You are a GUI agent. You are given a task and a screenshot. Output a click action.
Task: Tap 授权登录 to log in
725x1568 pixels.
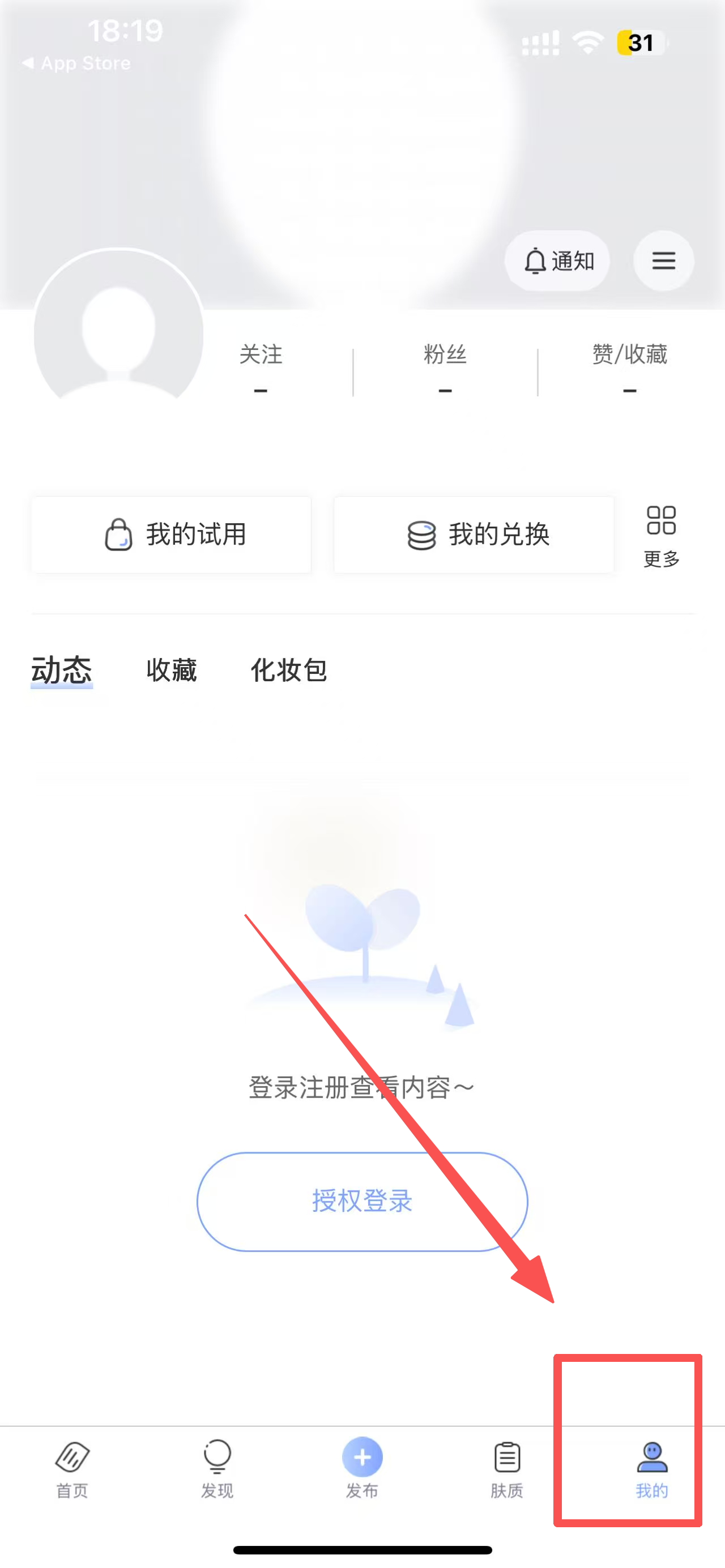tap(362, 1202)
